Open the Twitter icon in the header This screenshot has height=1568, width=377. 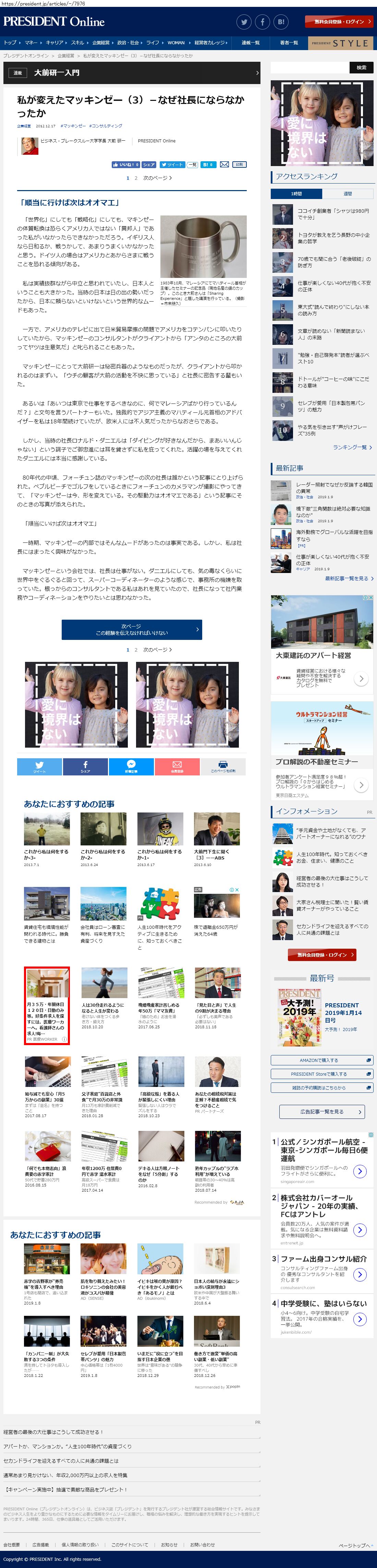(x=244, y=22)
